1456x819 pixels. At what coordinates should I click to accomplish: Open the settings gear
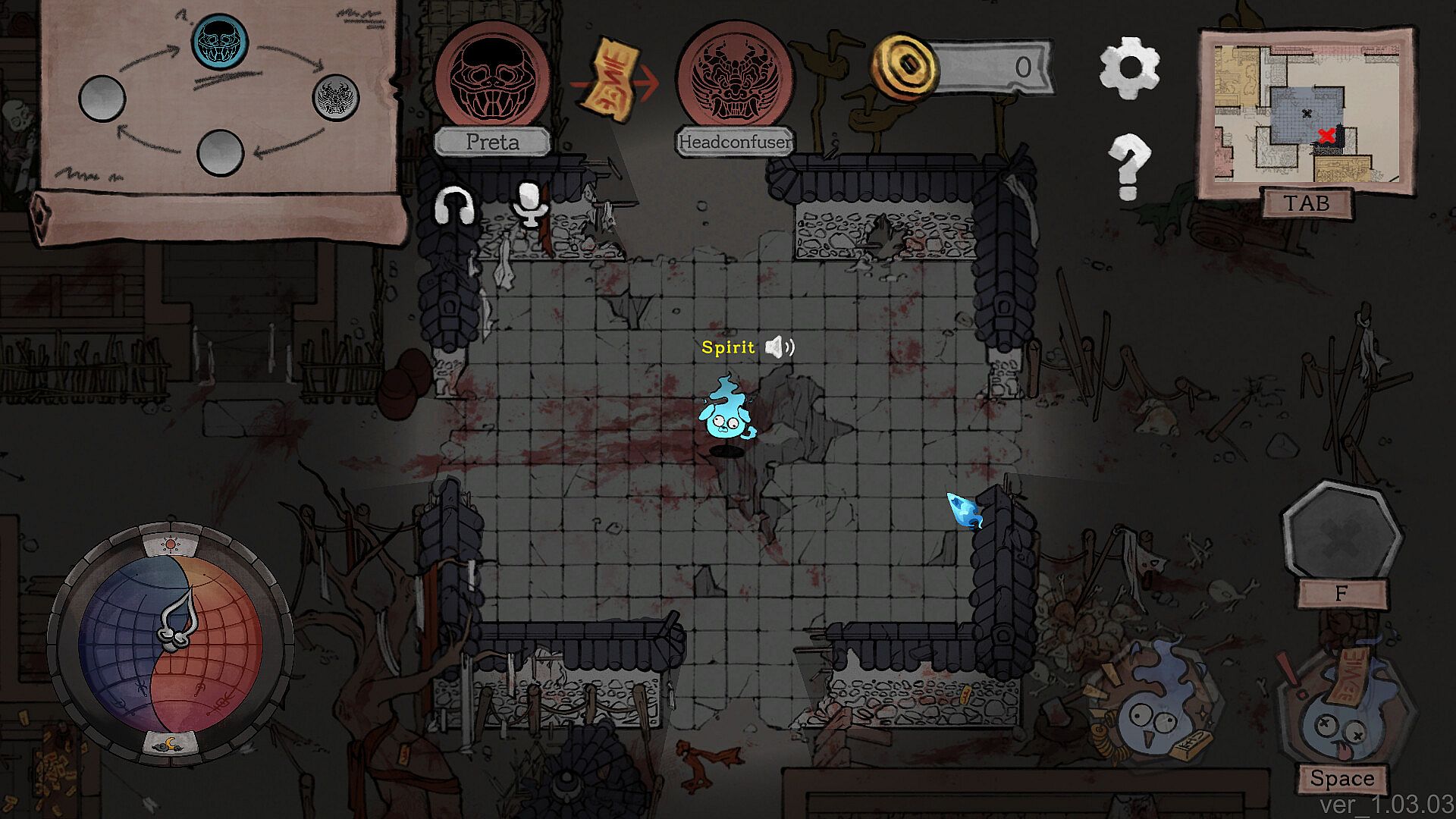click(1129, 67)
